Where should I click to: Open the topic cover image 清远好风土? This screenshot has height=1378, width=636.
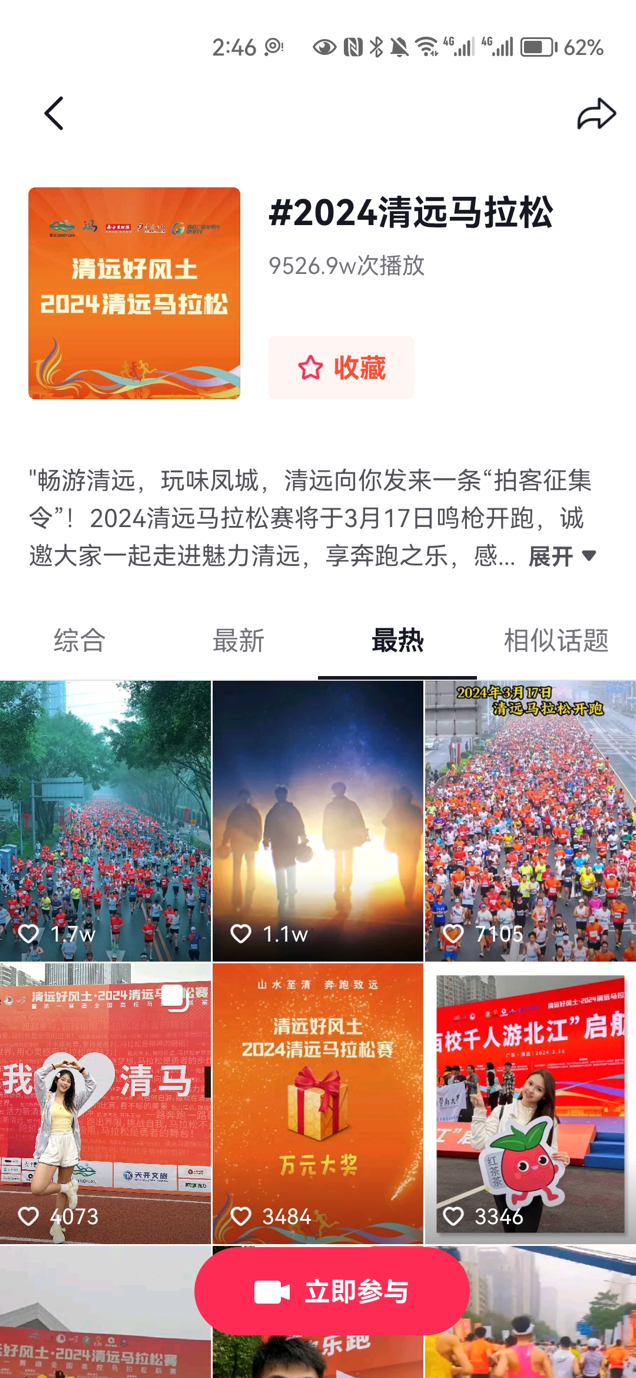pos(134,293)
